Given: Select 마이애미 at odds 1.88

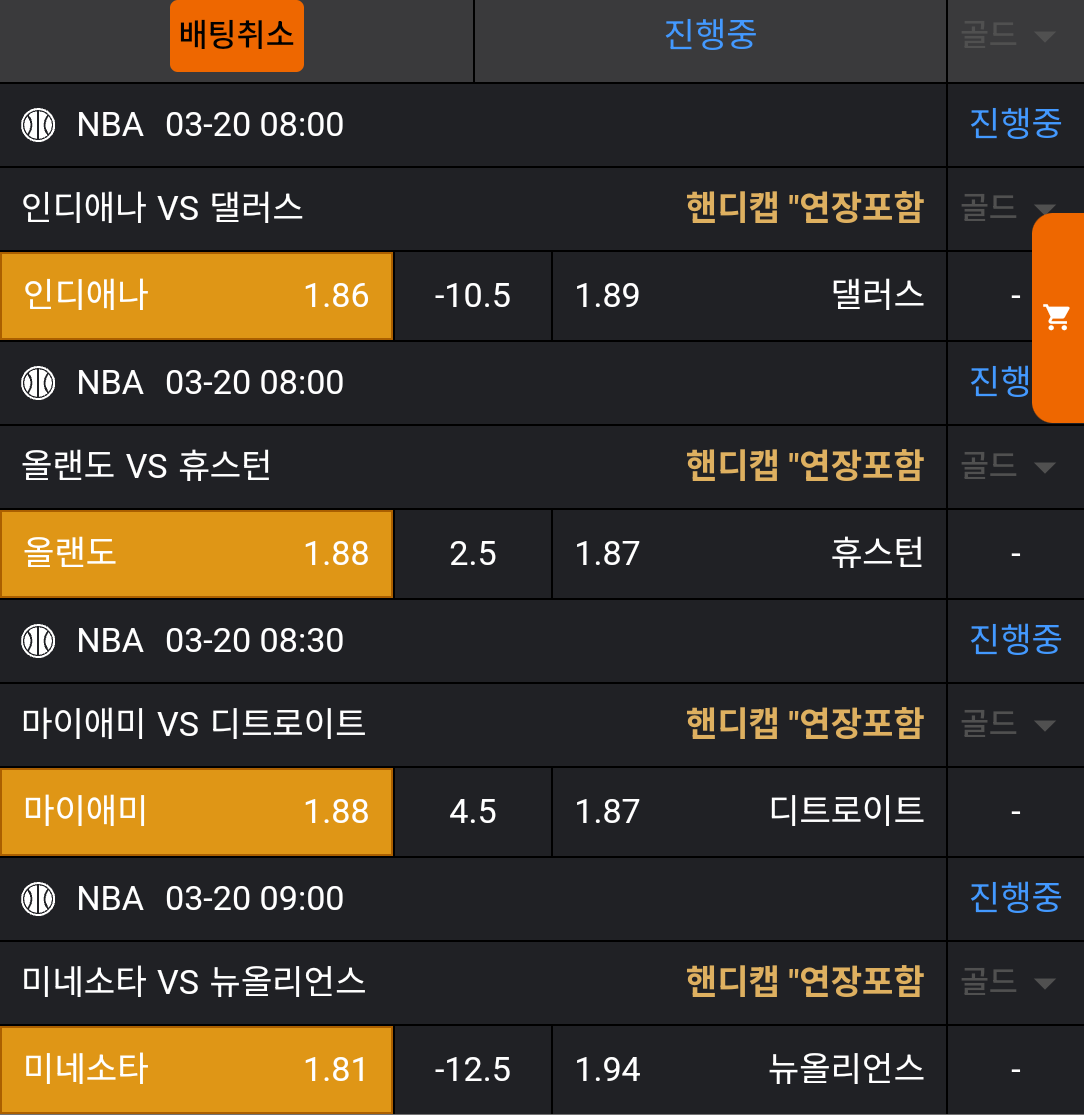Looking at the screenshot, I should [196, 812].
